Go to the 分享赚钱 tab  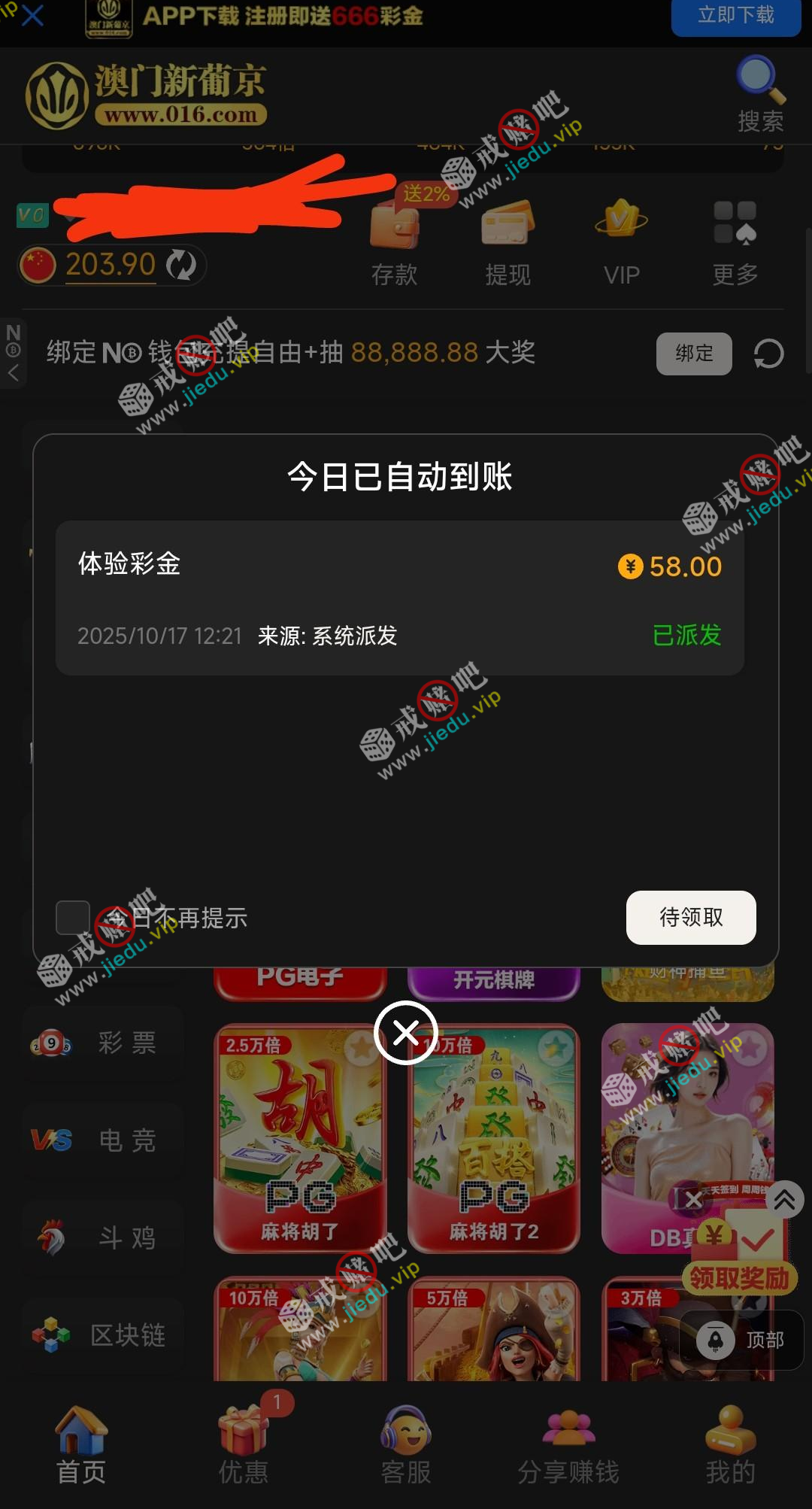(568, 1446)
